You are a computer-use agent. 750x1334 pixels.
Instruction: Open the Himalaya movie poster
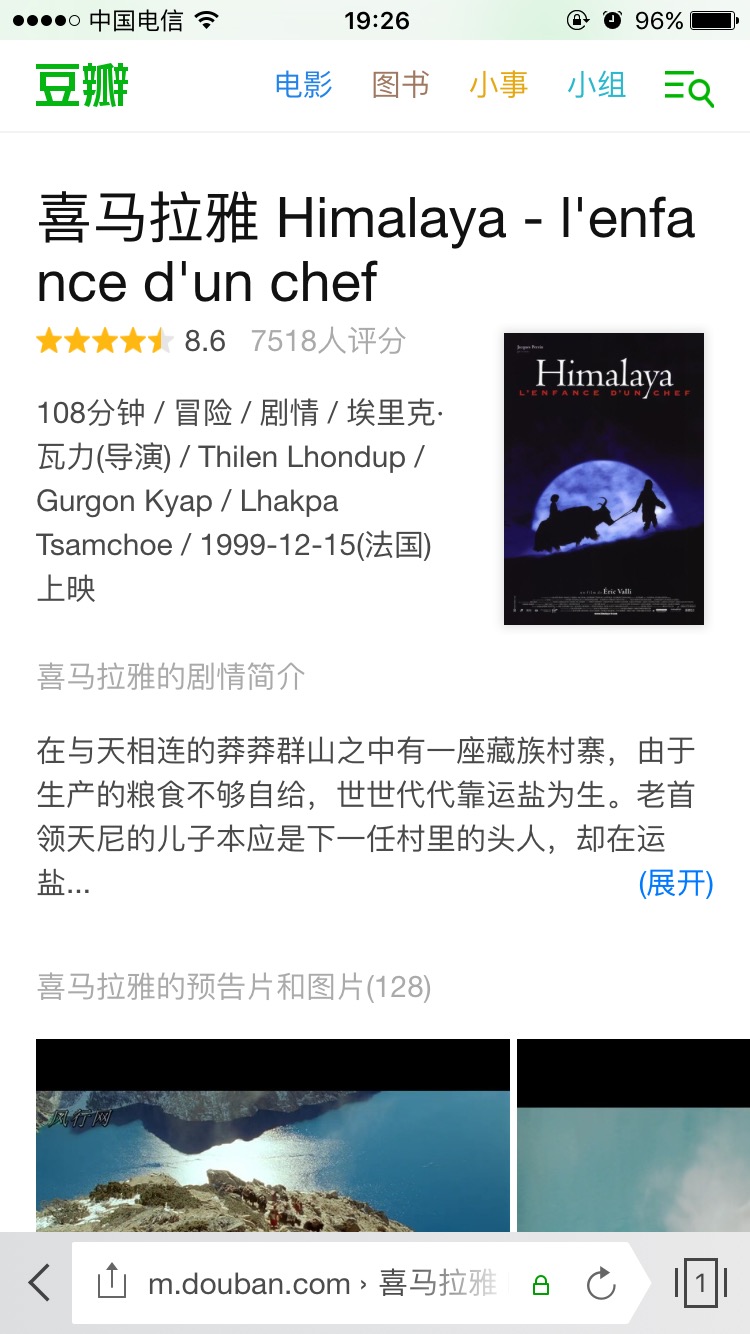click(602, 478)
